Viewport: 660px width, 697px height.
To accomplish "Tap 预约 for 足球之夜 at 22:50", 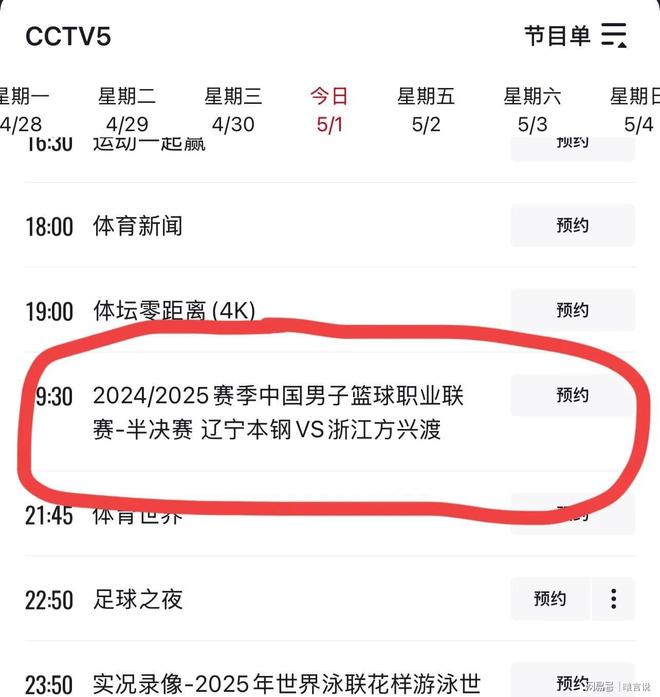I will pos(549,599).
